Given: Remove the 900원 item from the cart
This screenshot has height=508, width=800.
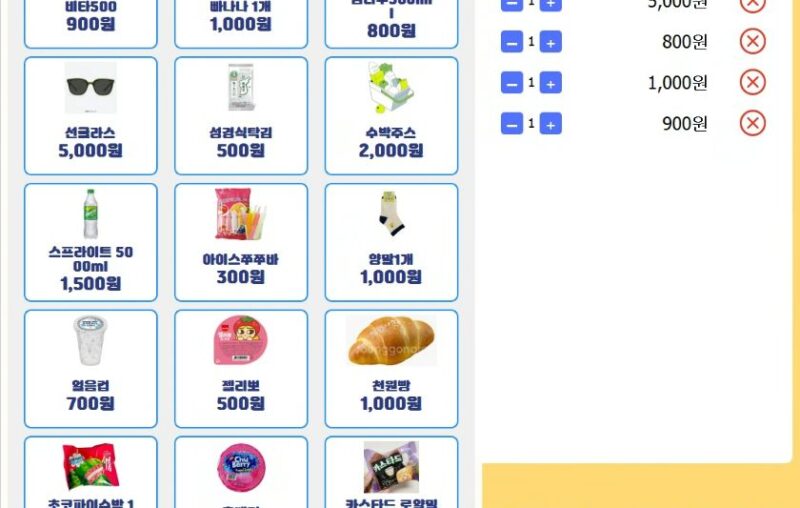Looking at the screenshot, I should coord(752,124).
